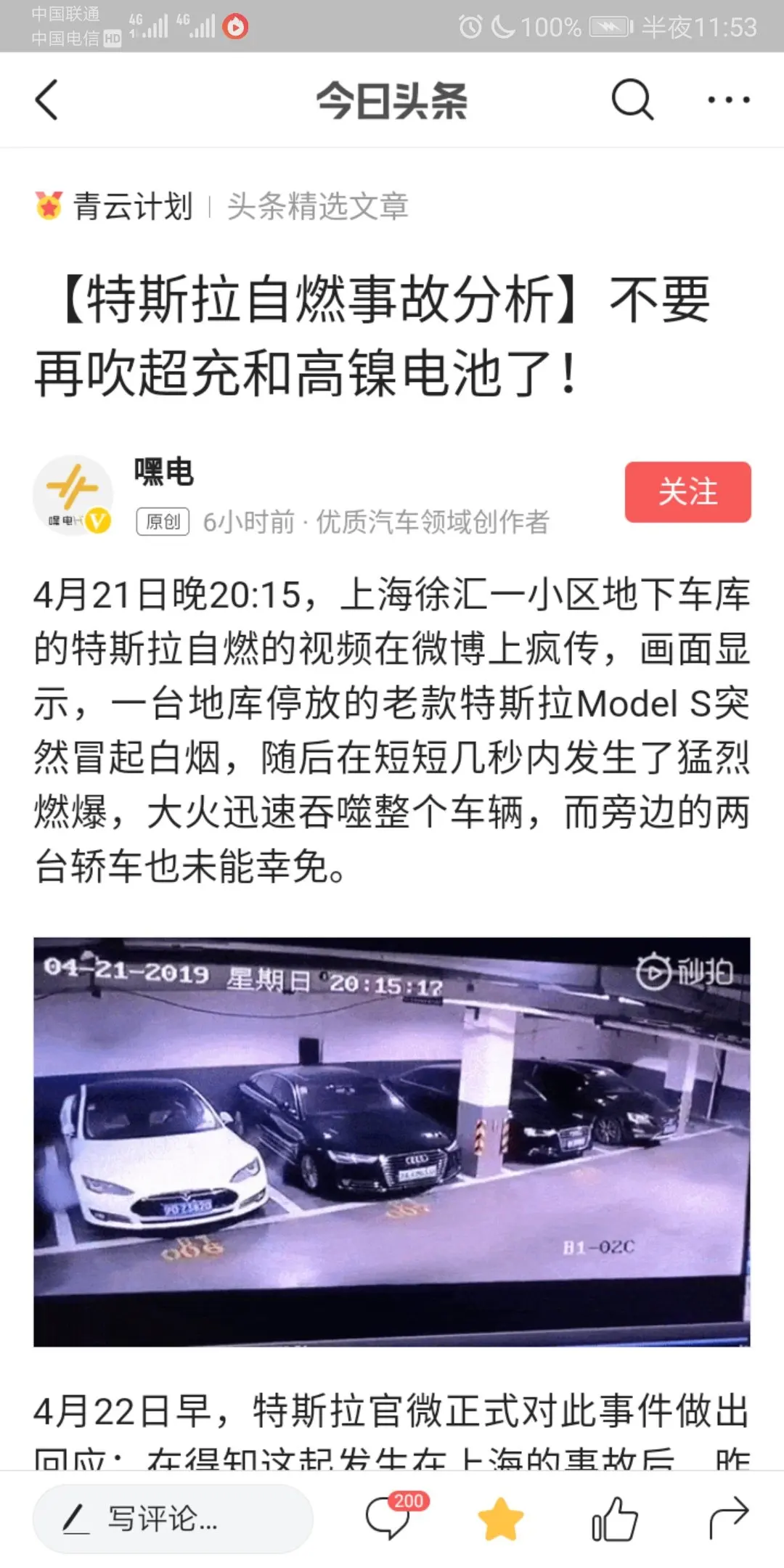The width and height of the screenshot is (784, 1568).
Task: Follow author with 关注 button
Action: [687, 492]
